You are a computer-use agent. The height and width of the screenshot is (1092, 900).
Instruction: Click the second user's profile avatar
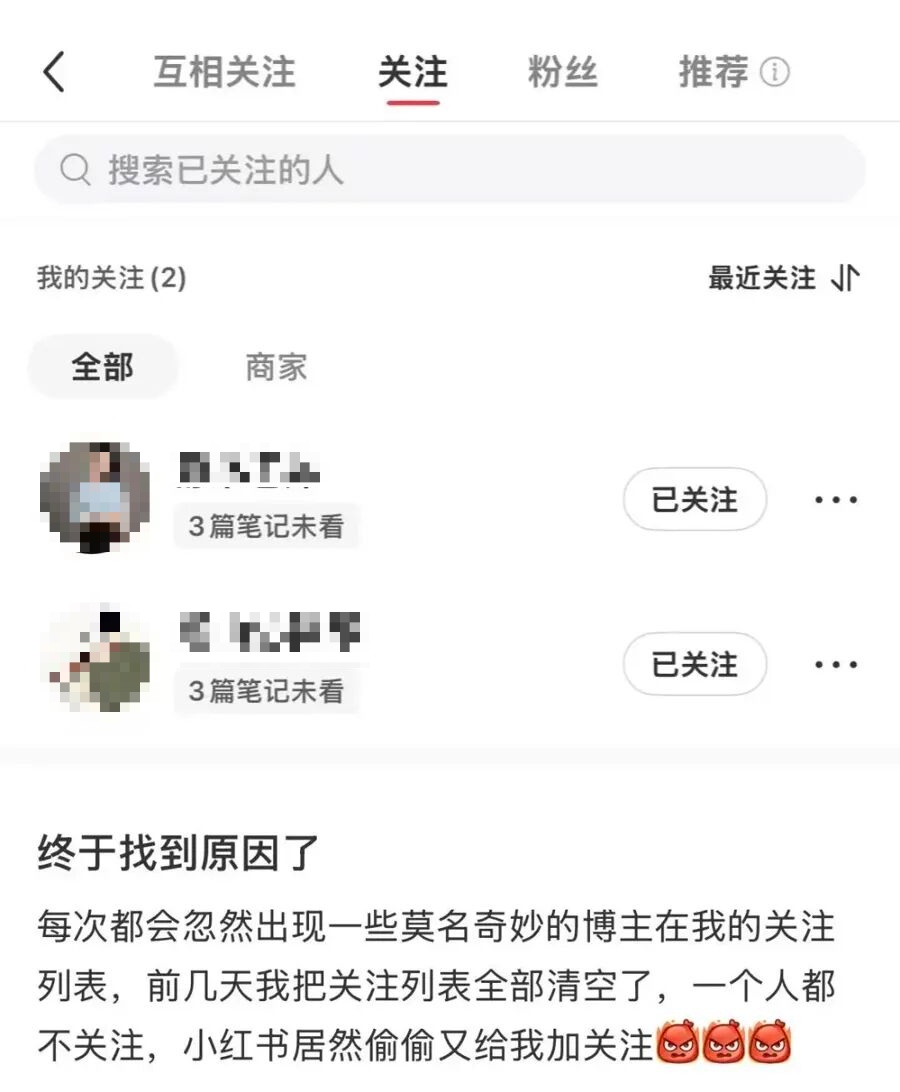[95, 662]
